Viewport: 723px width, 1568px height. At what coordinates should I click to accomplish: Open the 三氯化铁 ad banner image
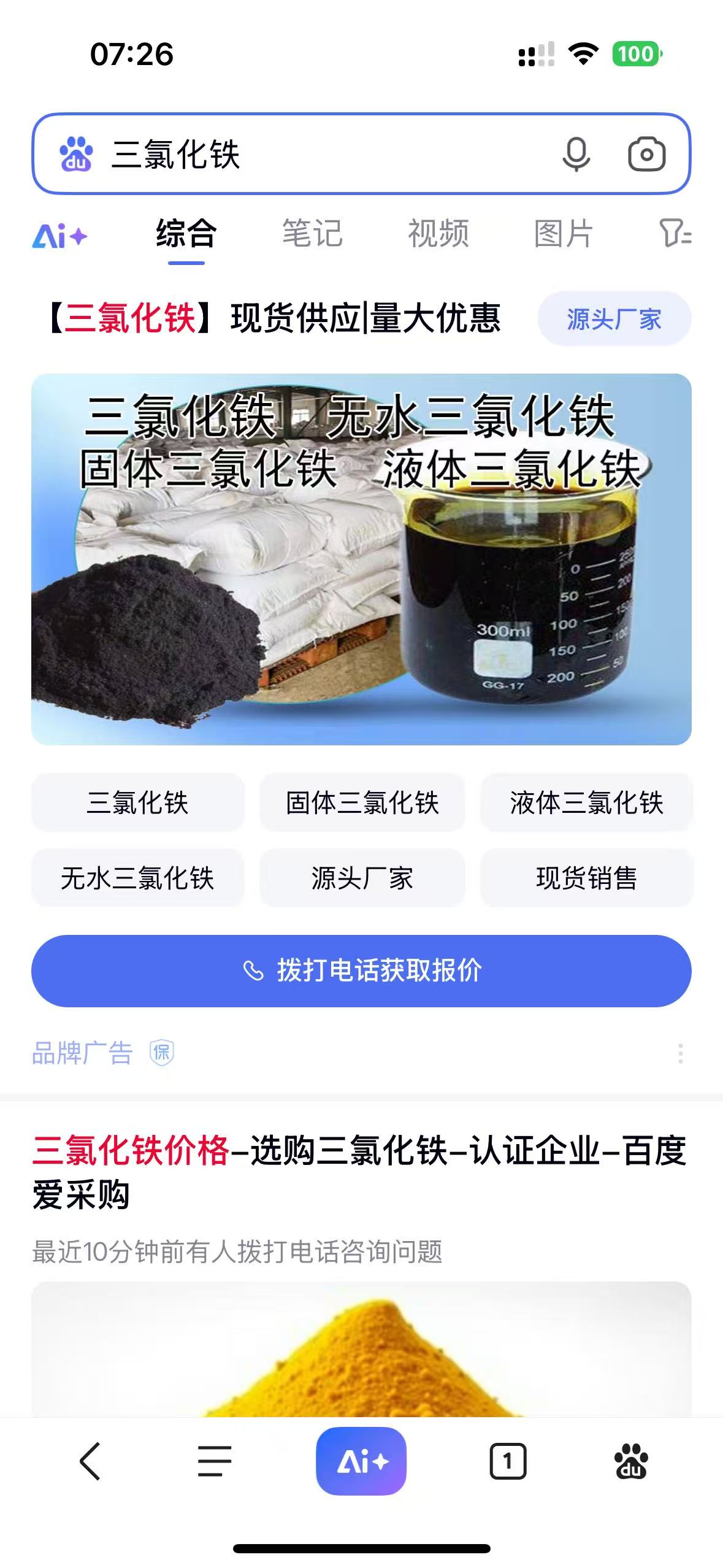click(361, 559)
